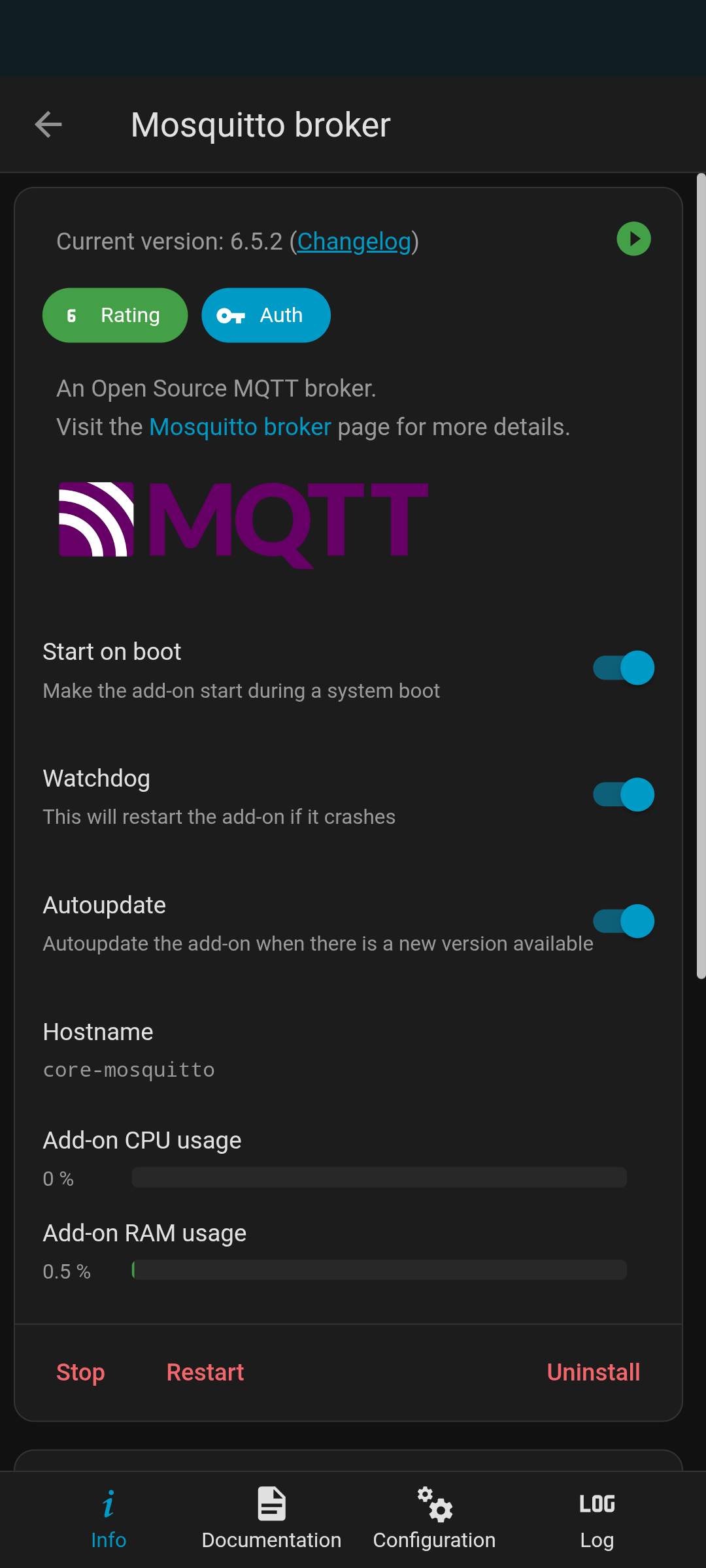Restart the add-on
The image size is (706, 1568).
tap(205, 1372)
